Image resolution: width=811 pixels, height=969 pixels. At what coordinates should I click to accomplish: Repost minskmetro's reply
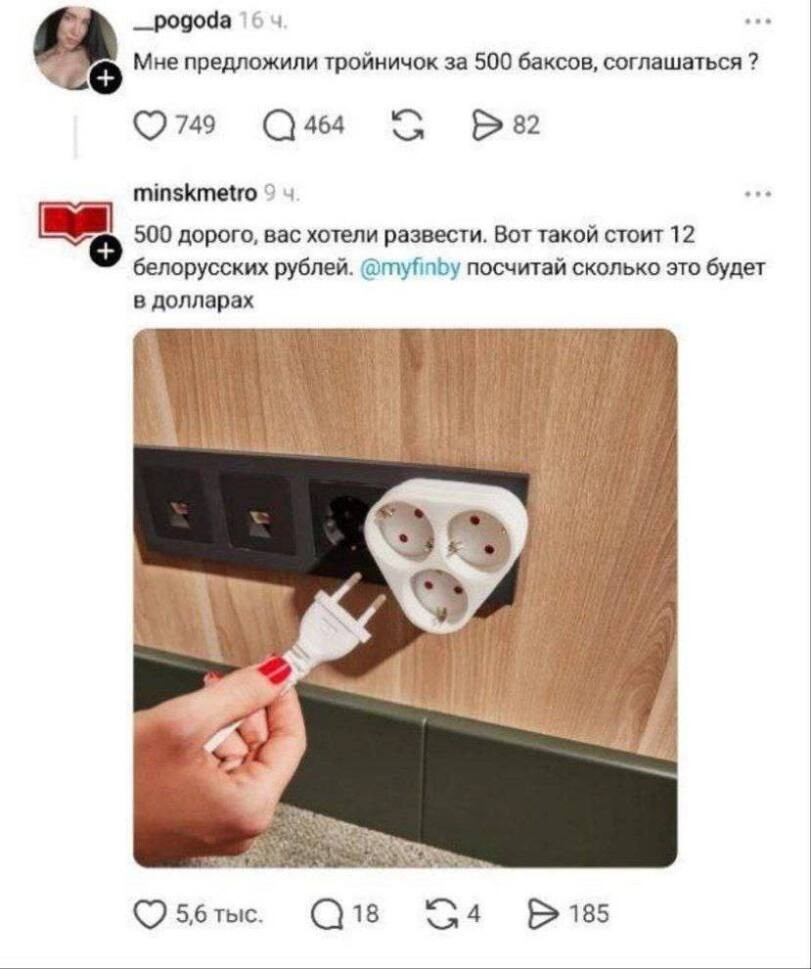coord(440,913)
